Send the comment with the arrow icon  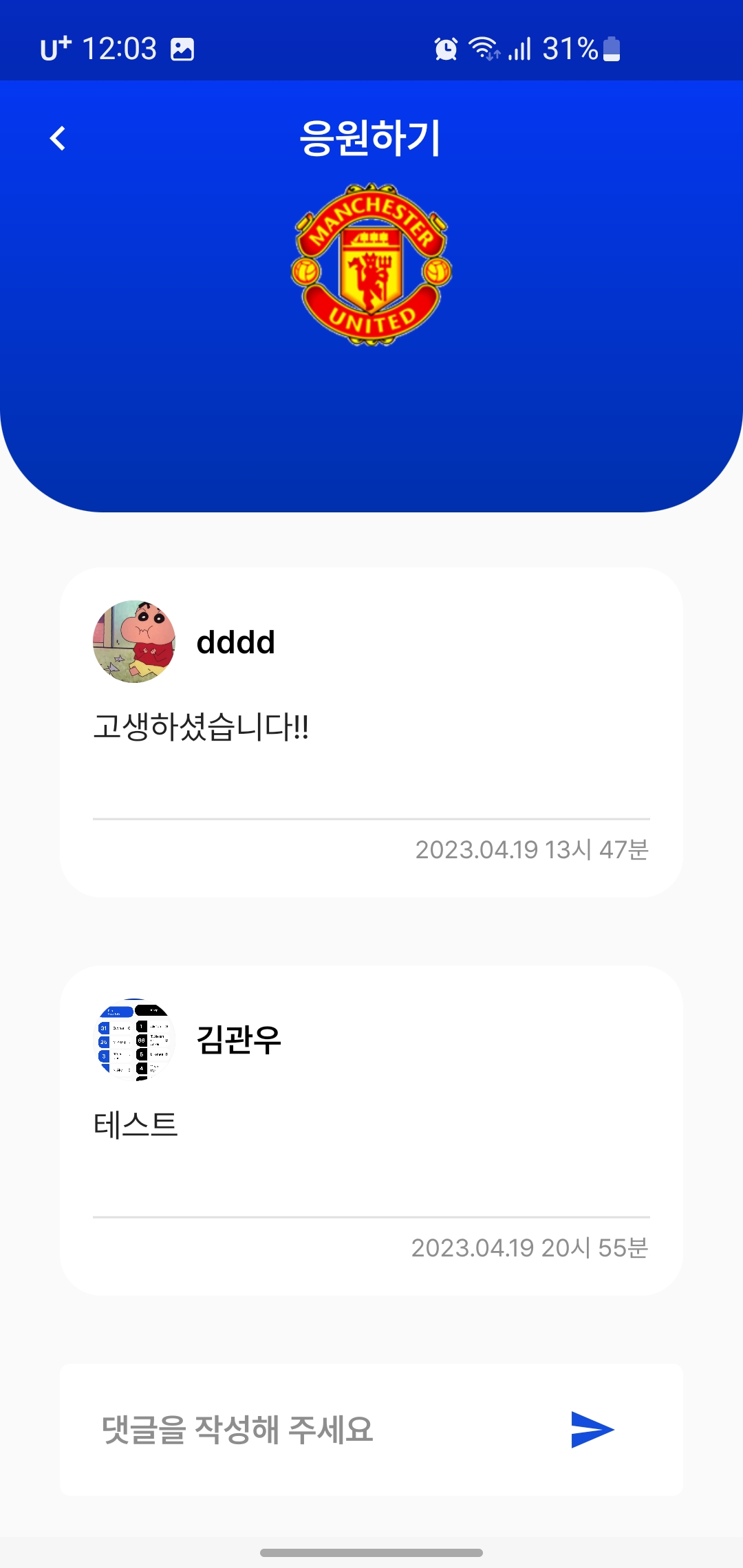click(x=592, y=1429)
